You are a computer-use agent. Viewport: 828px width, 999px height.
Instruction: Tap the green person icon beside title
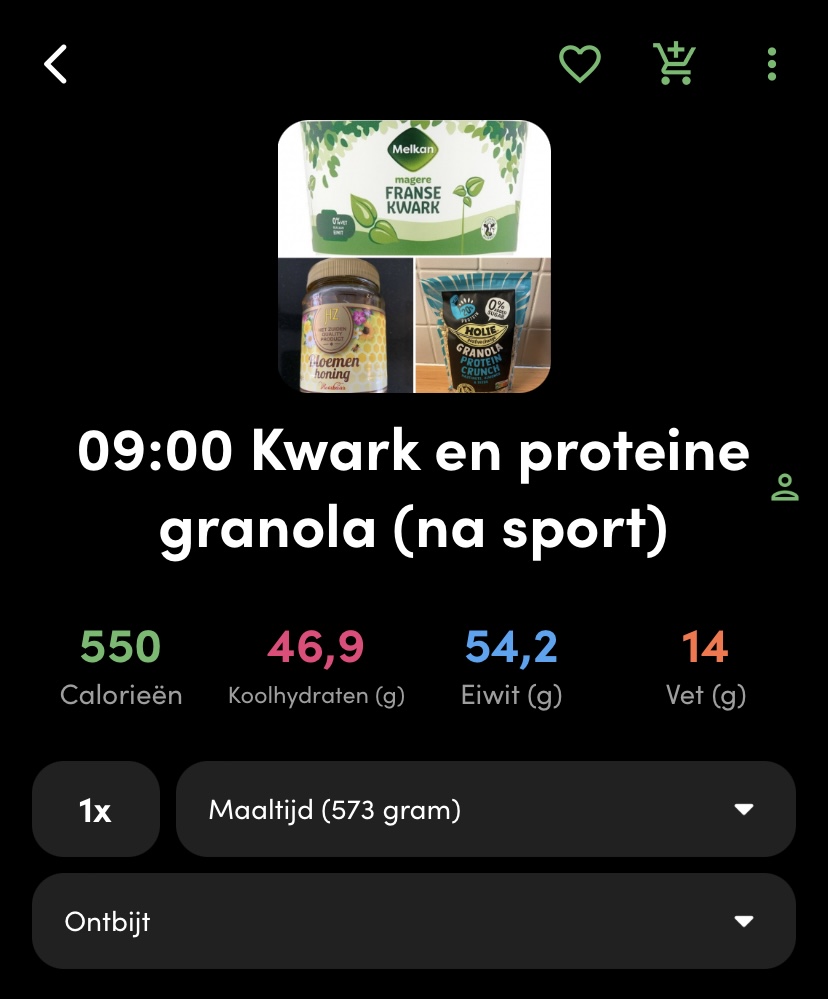pyautogui.click(x=785, y=487)
